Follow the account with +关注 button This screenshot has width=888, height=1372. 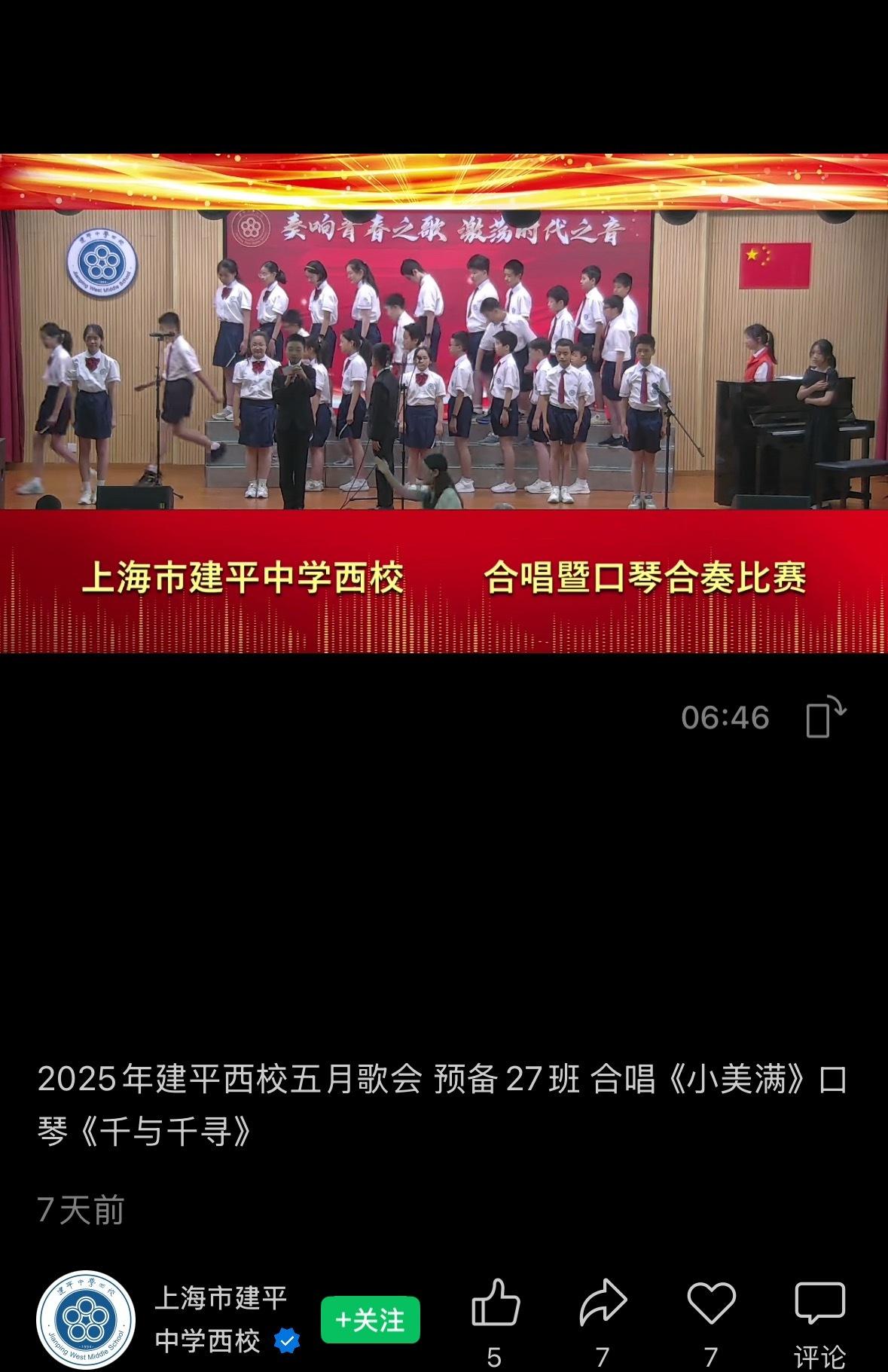coord(370,1319)
